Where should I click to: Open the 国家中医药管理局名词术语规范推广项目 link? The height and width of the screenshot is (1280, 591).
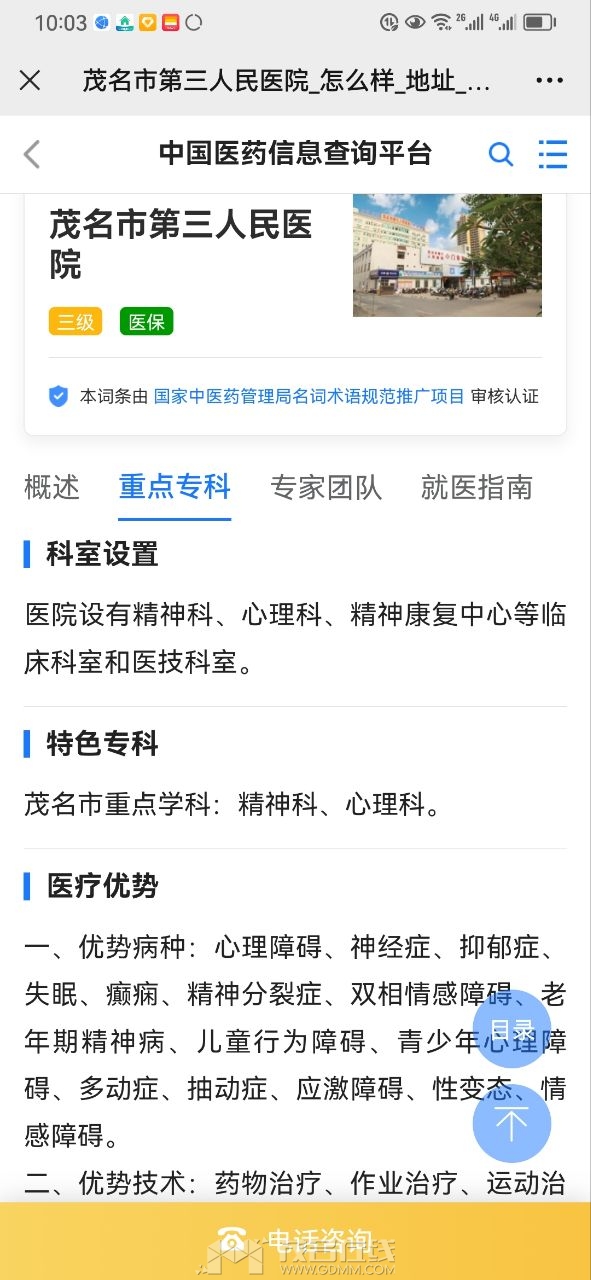click(x=309, y=396)
